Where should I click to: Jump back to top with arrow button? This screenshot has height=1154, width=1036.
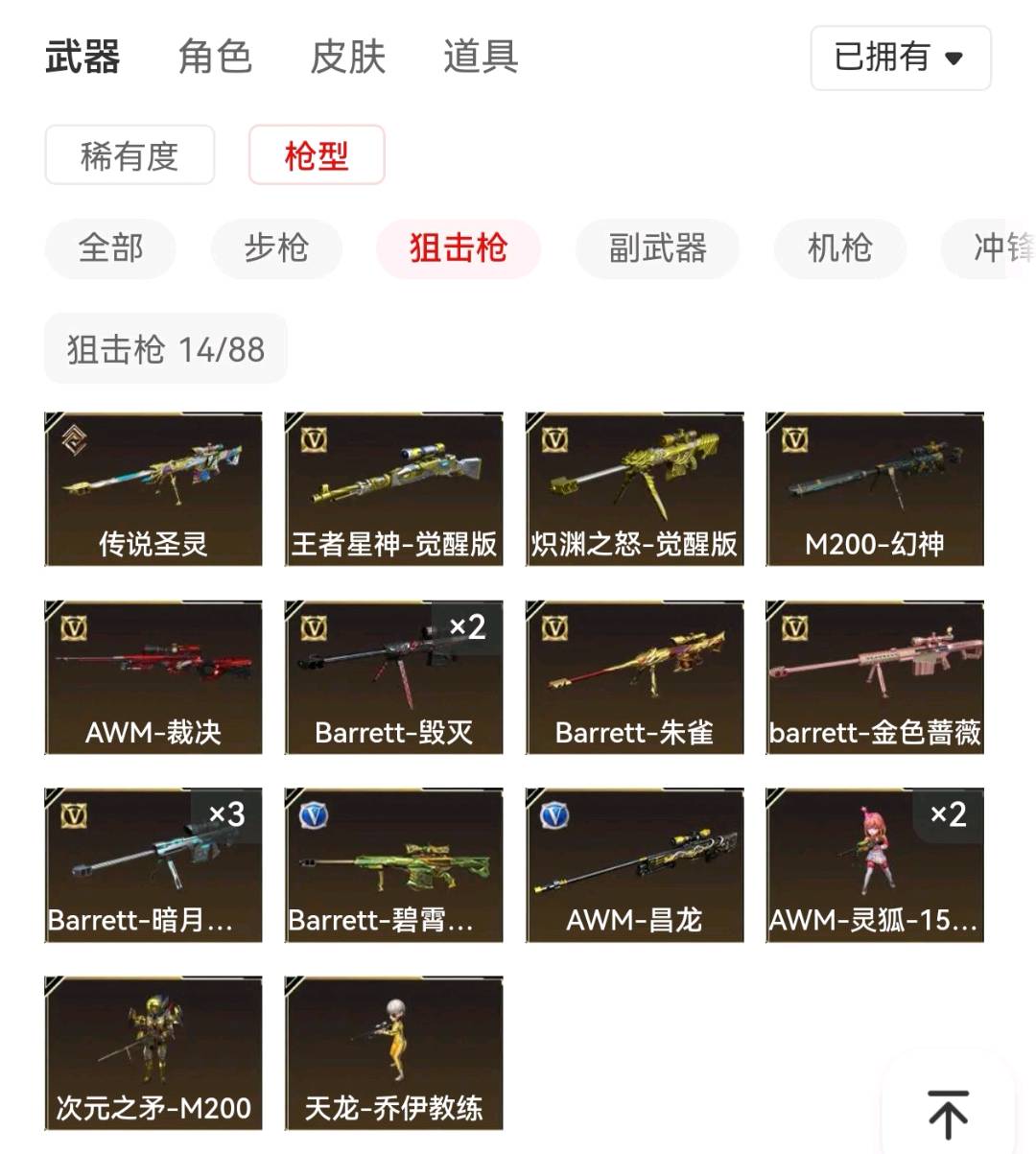coord(948,1113)
